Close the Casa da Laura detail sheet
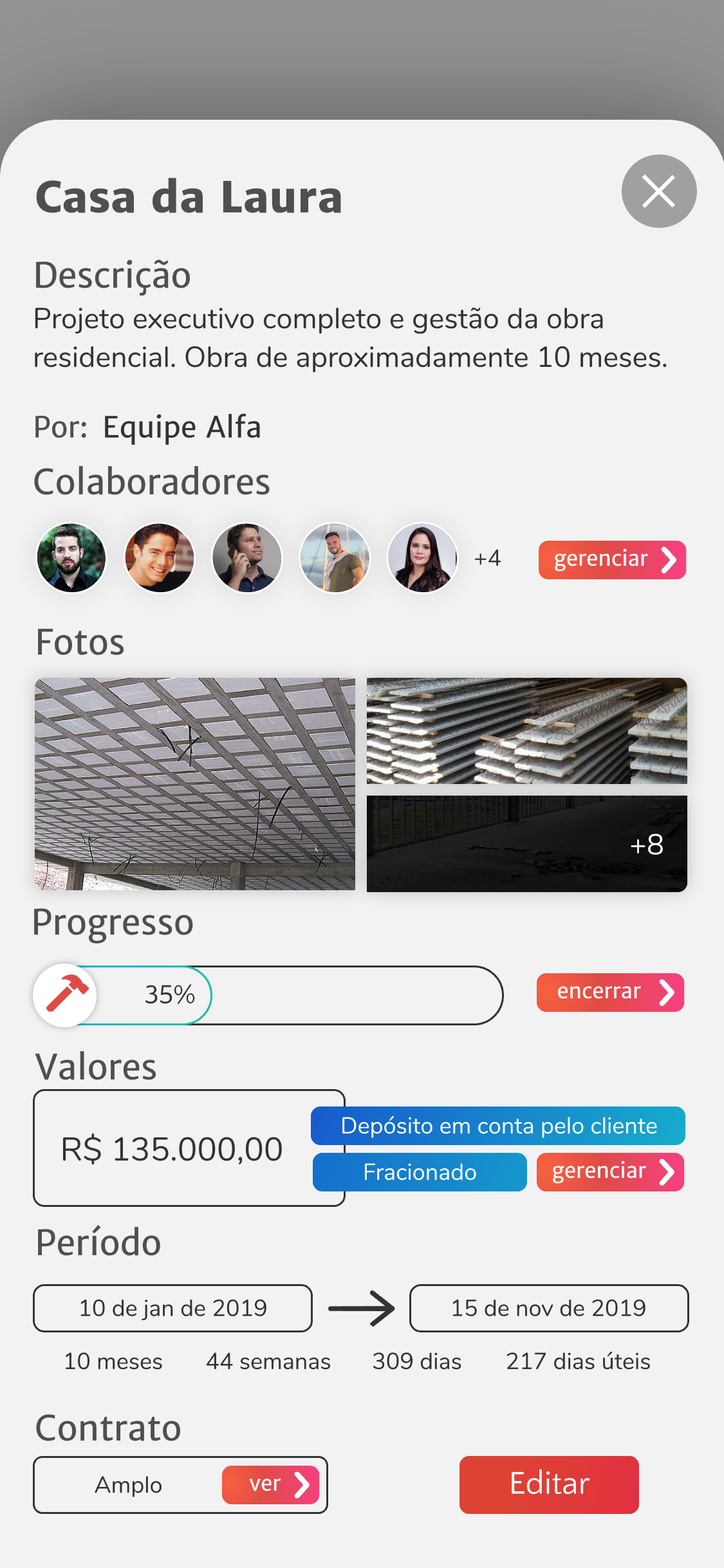This screenshot has width=724, height=1568. click(x=658, y=191)
